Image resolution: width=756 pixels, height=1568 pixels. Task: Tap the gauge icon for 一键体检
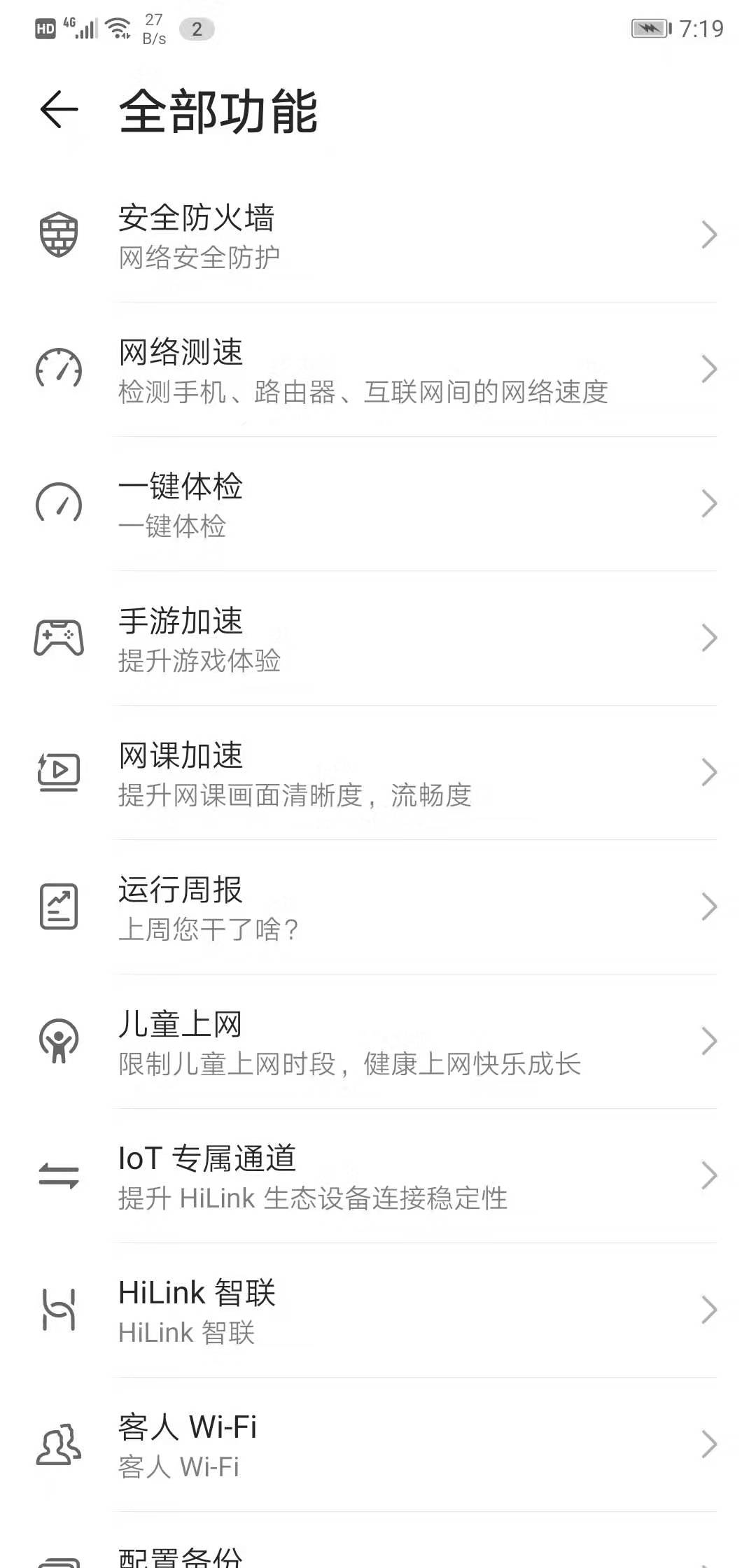point(59,503)
